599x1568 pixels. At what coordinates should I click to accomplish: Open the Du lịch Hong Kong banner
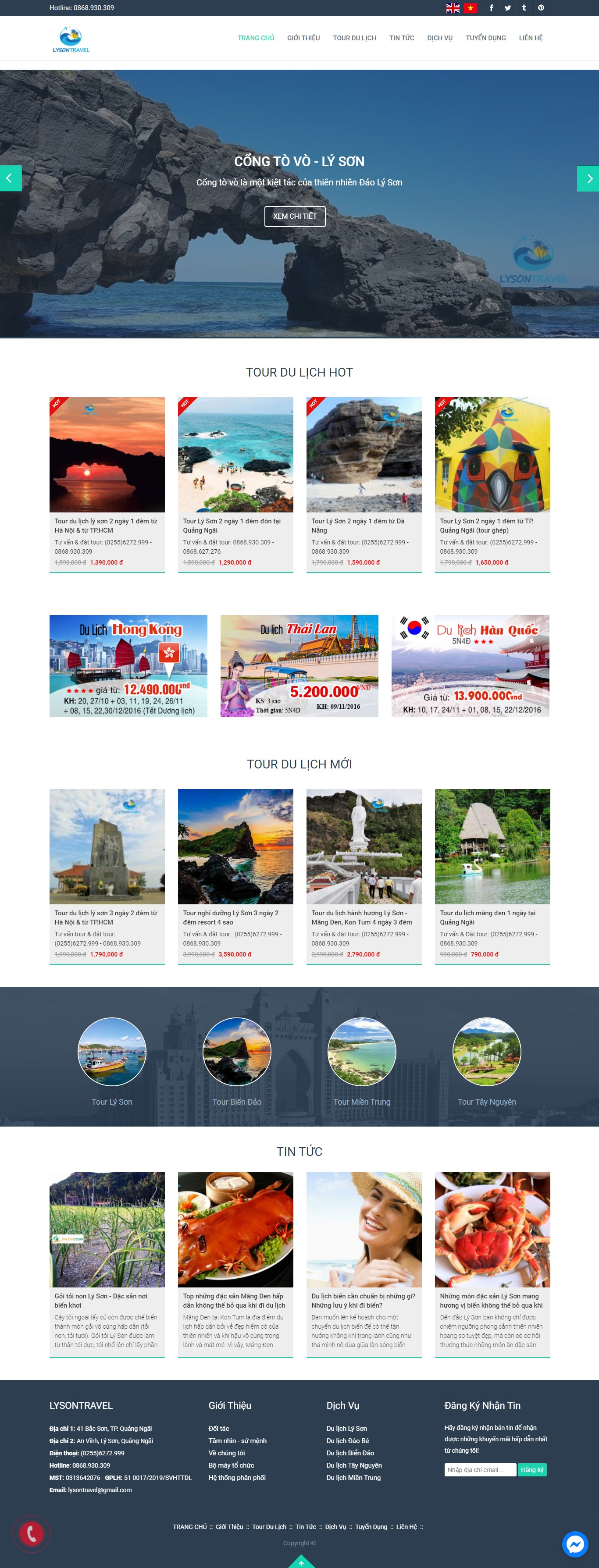(128, 665)
